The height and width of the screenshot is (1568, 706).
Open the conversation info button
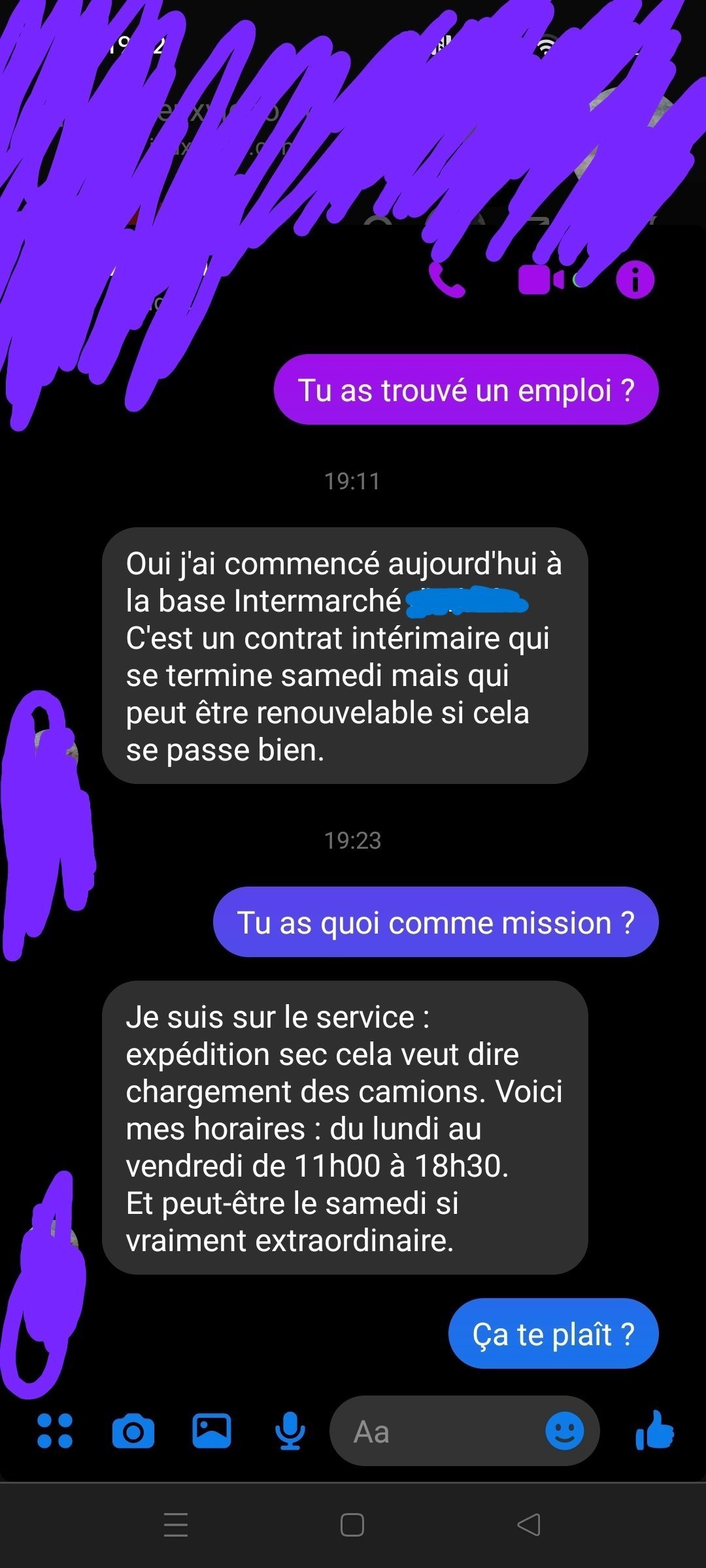coord(635,280)
